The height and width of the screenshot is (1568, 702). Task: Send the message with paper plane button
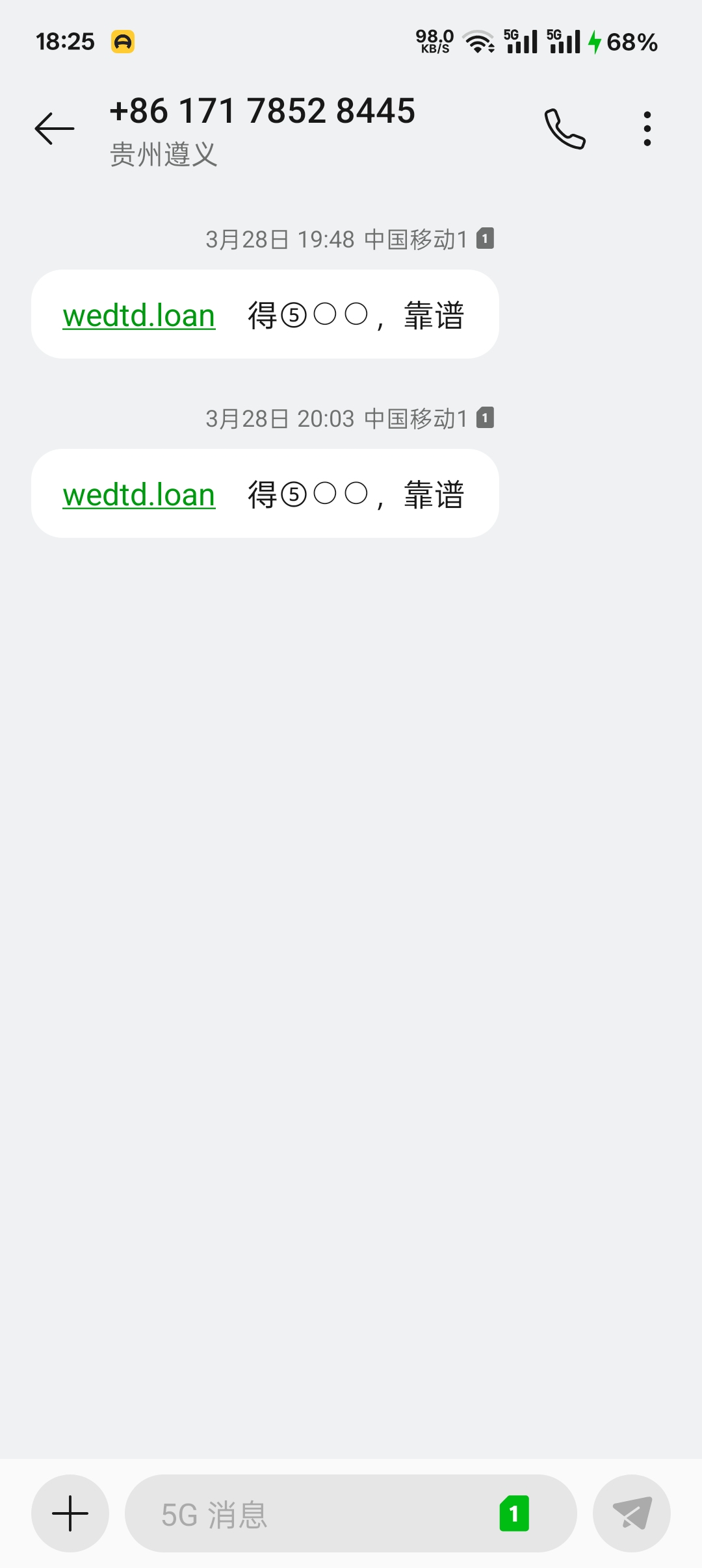click(631, 1513)
